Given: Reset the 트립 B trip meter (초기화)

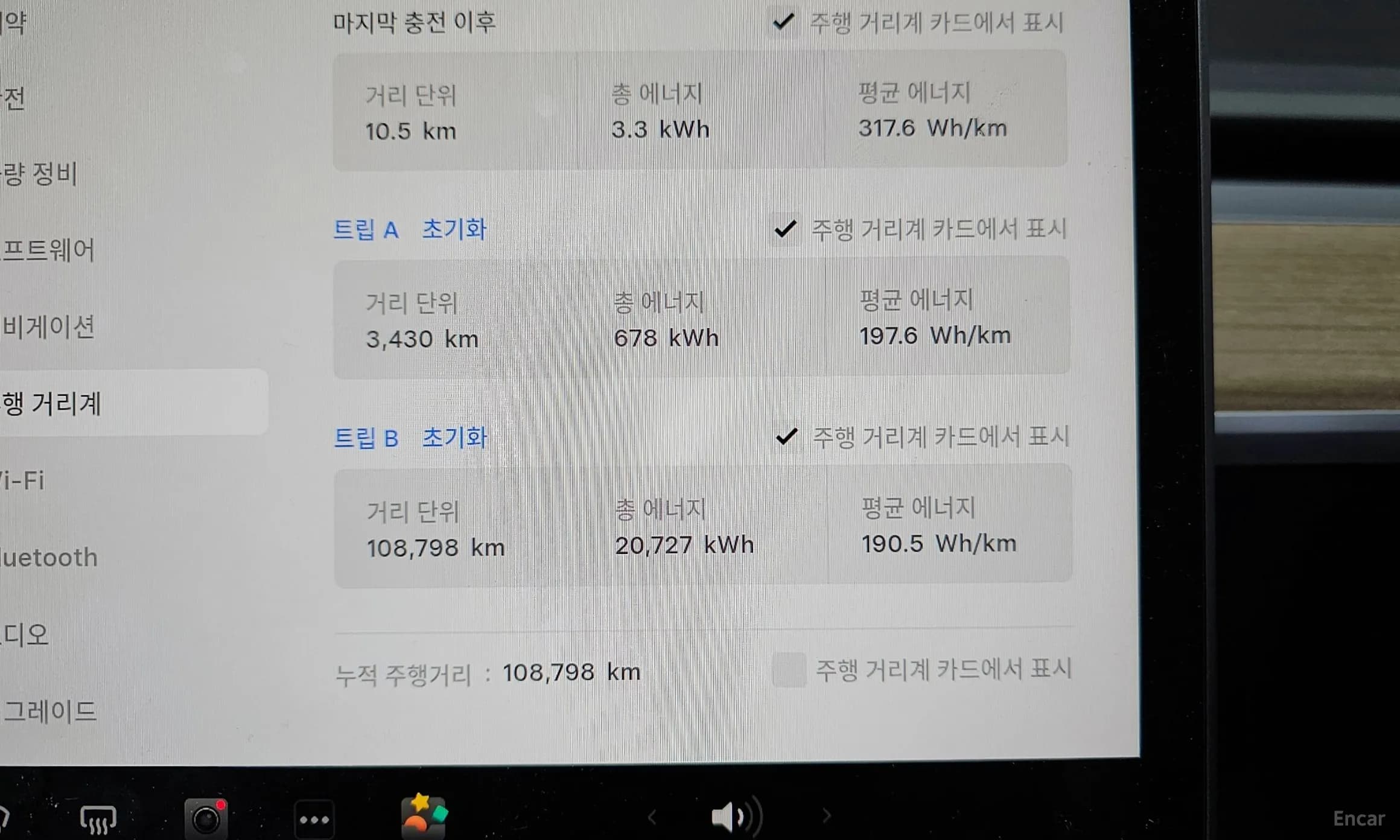Looking at the screenshot, I should pos(454,437).
